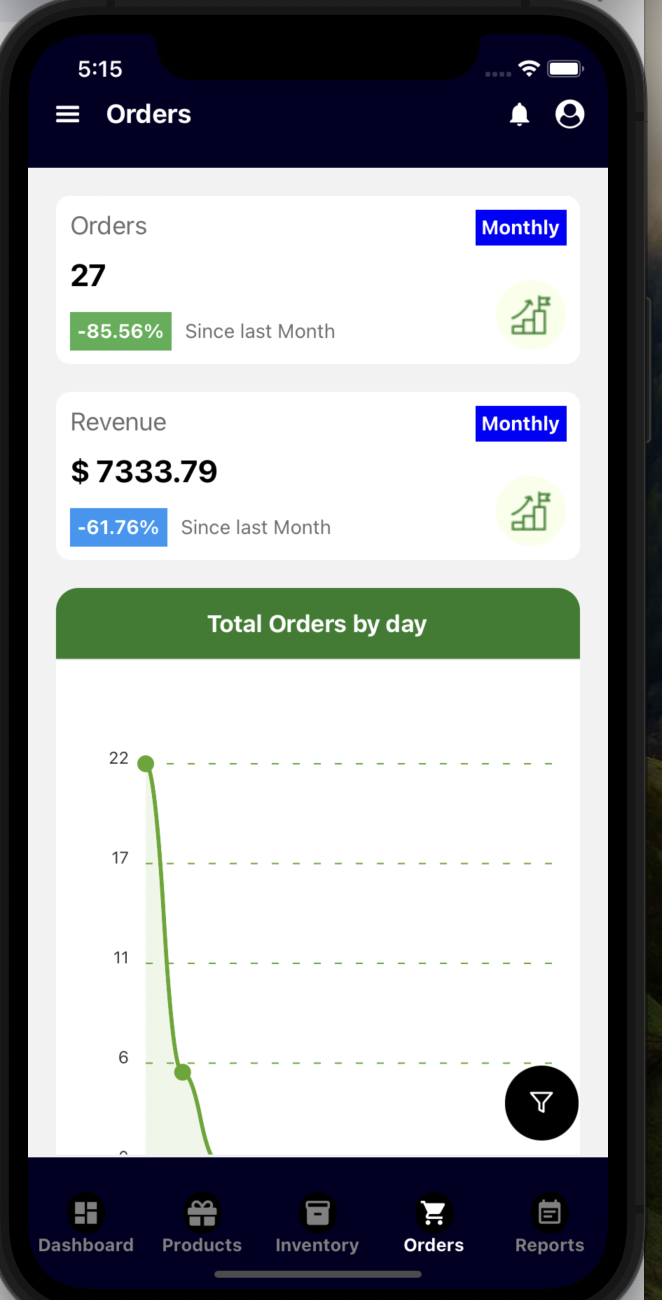The height and width of the screenshot is (1300, 662).
Task: Open the hamburger drawer menu
Action: click(67, 114)
